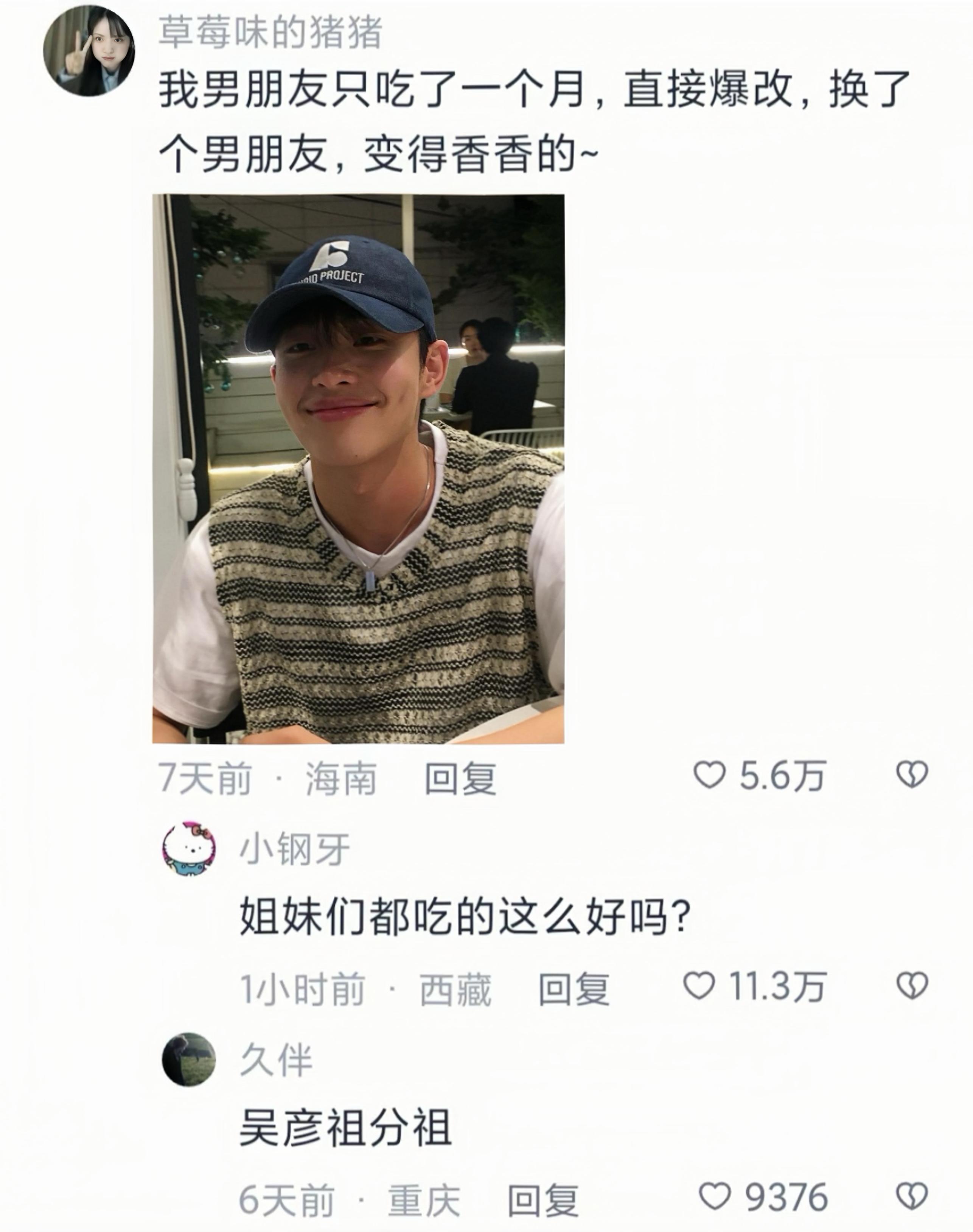This screenshot has width=973, height=1232.
Task: Open the photo attached to 草莓味的猪猪's comment
Action: click(x=358, y=468)
